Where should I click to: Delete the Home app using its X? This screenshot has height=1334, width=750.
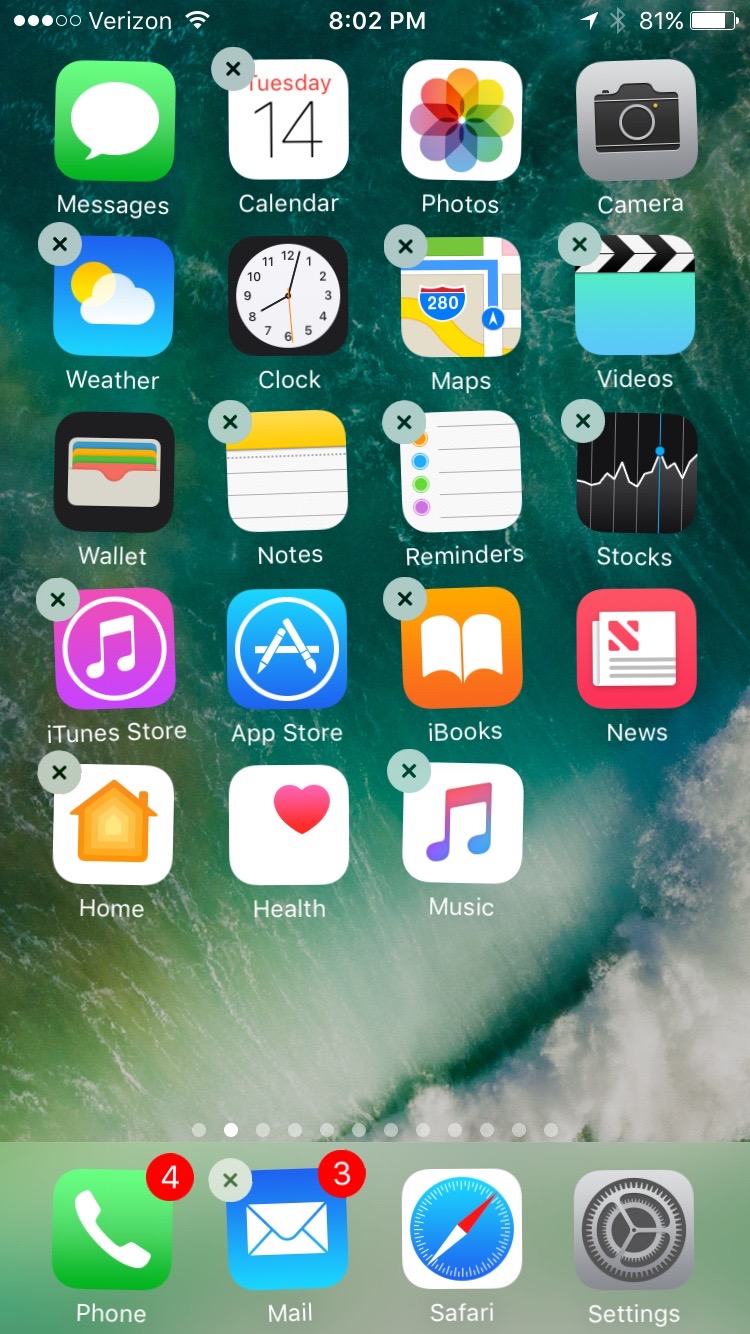pyautogui.click(x=59, y=773)
